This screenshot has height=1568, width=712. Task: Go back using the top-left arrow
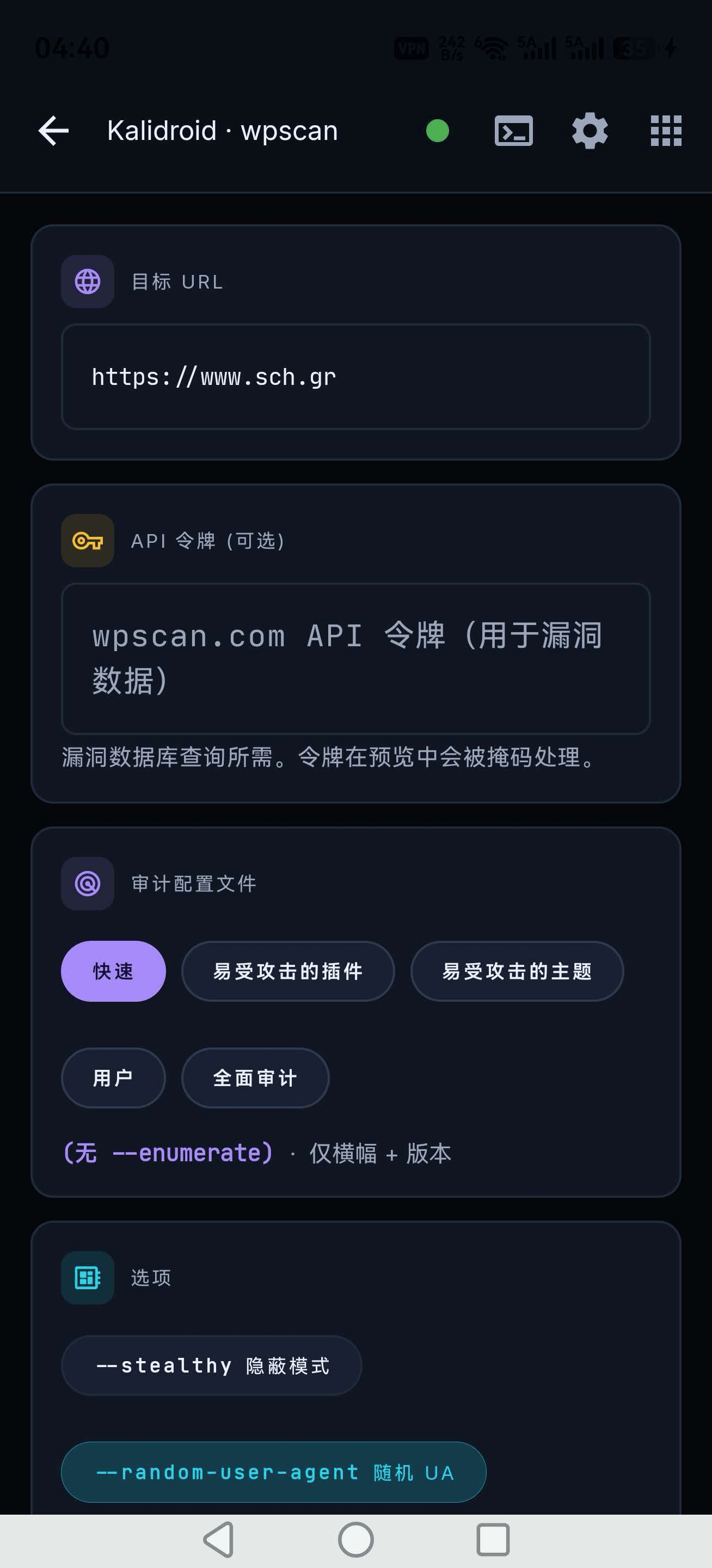click(53, 131)
